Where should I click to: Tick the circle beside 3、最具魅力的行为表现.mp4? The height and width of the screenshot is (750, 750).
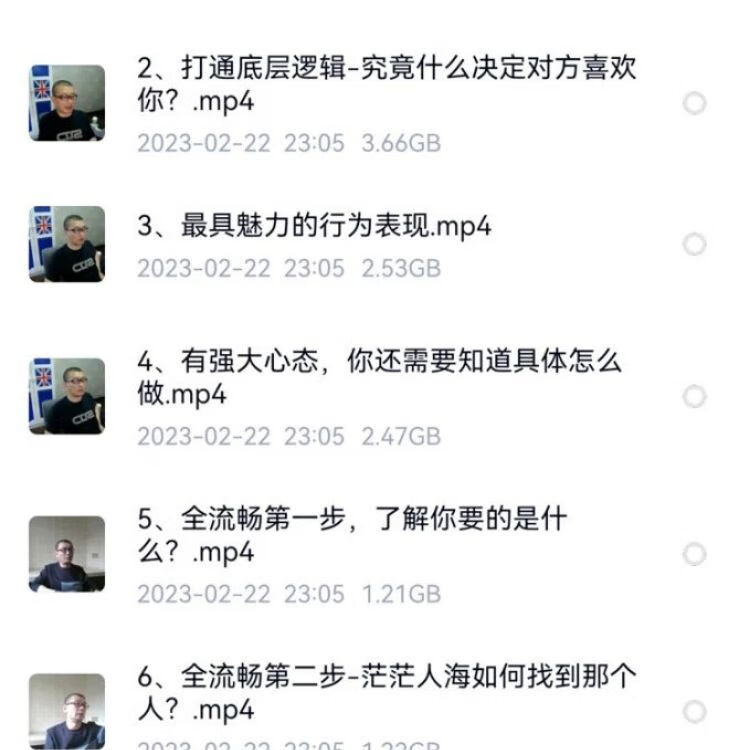[694, 245]
